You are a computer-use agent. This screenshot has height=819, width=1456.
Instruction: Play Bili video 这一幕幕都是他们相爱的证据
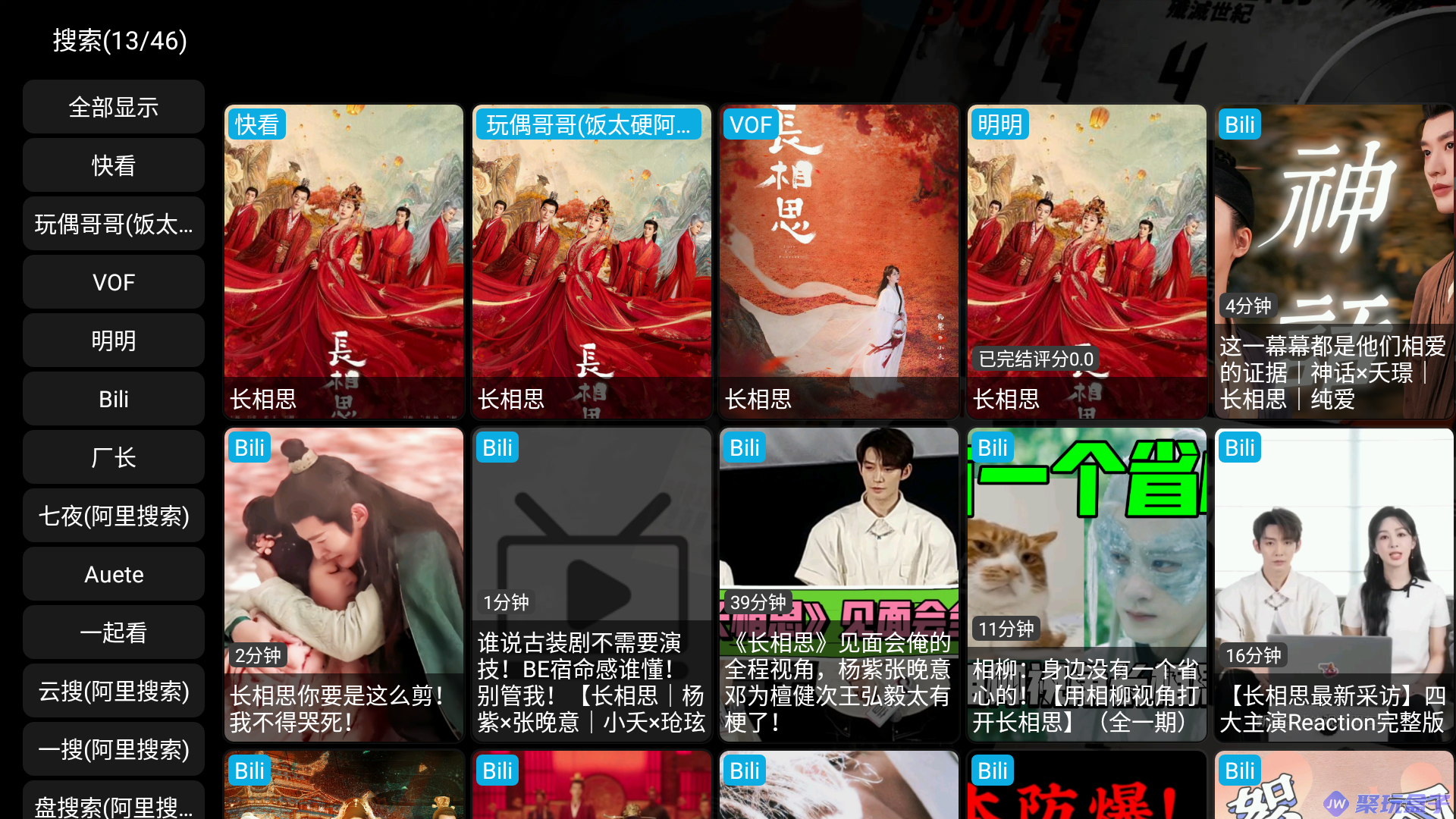point(1334,262)
